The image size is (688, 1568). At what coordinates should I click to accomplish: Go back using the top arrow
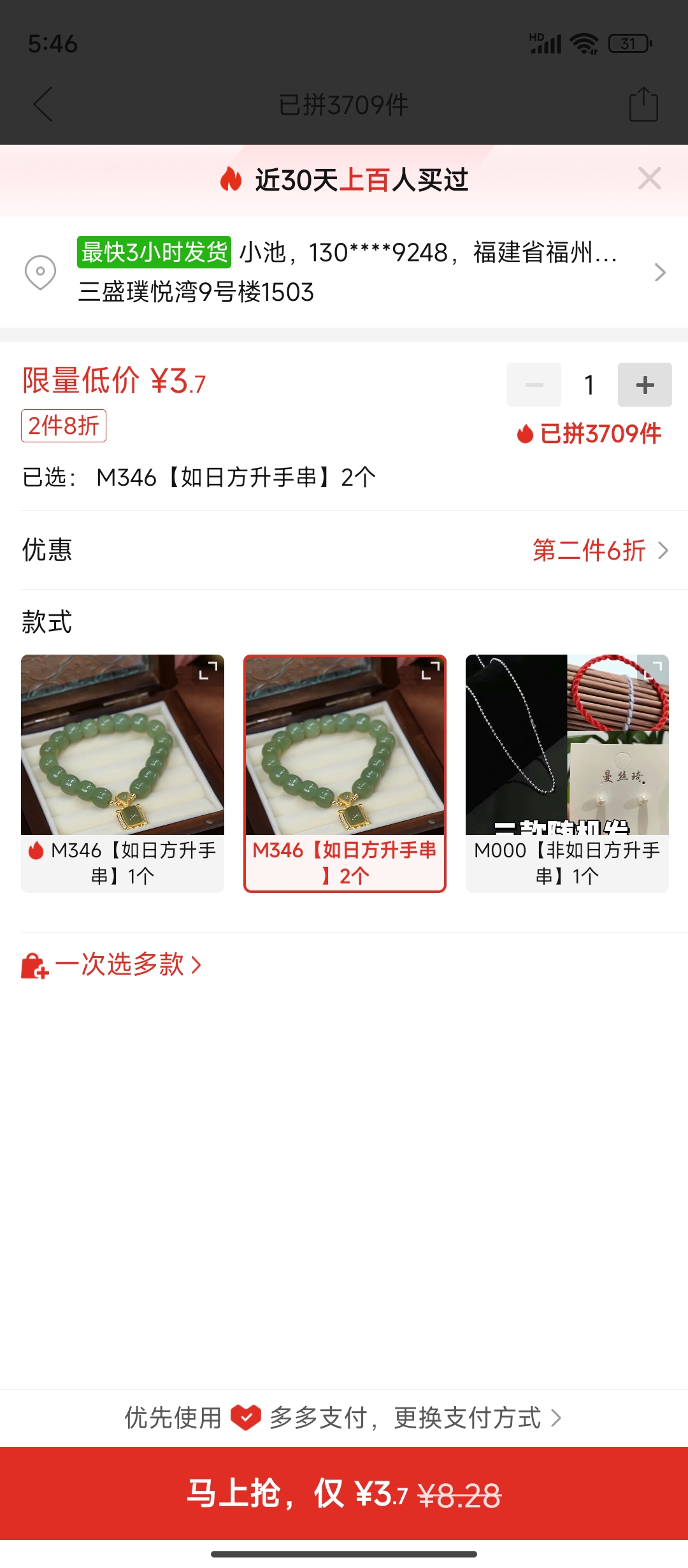click(x=43, y=105)
